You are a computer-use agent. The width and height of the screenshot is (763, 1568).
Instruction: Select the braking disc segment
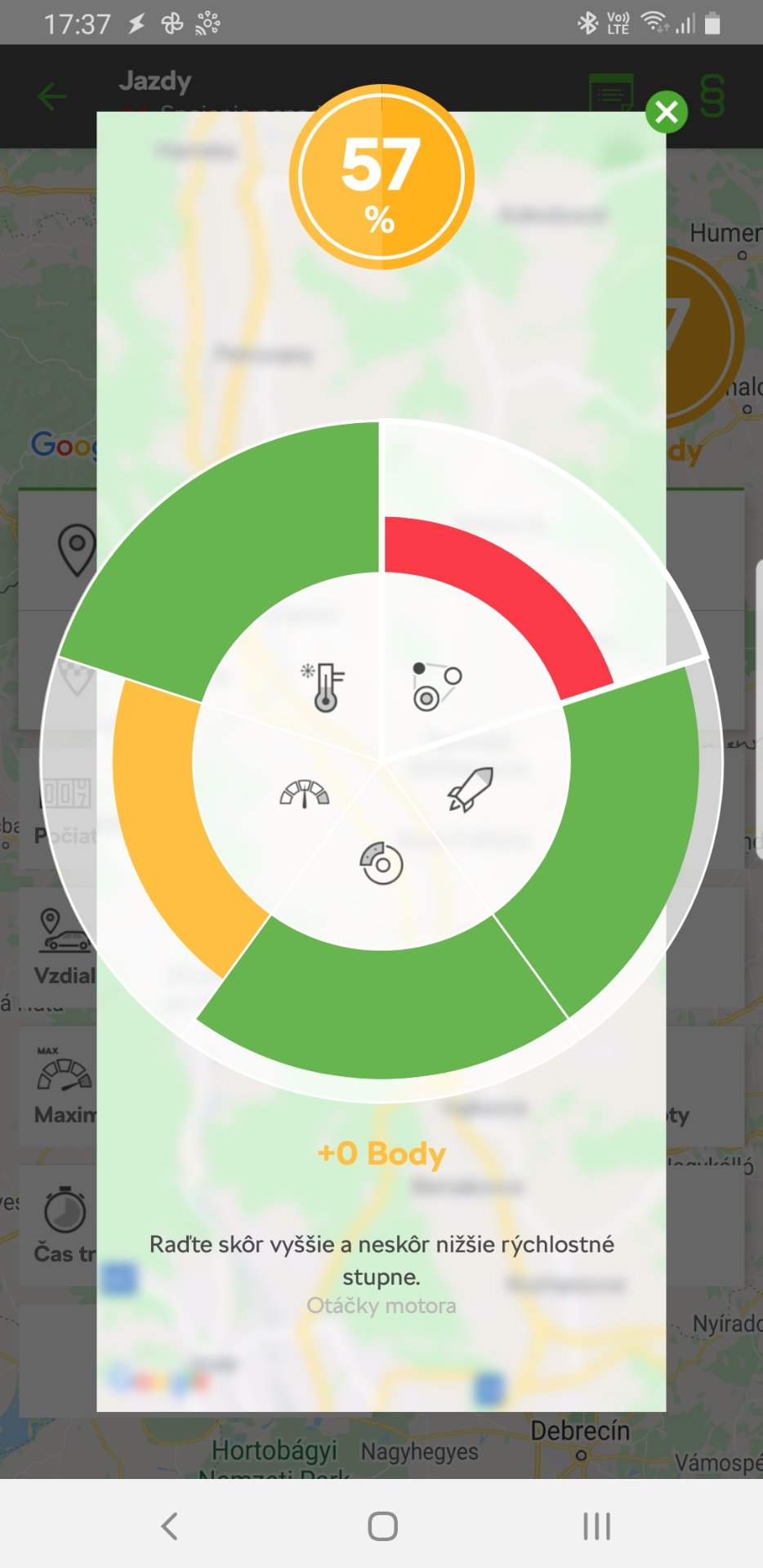[381, 863]
